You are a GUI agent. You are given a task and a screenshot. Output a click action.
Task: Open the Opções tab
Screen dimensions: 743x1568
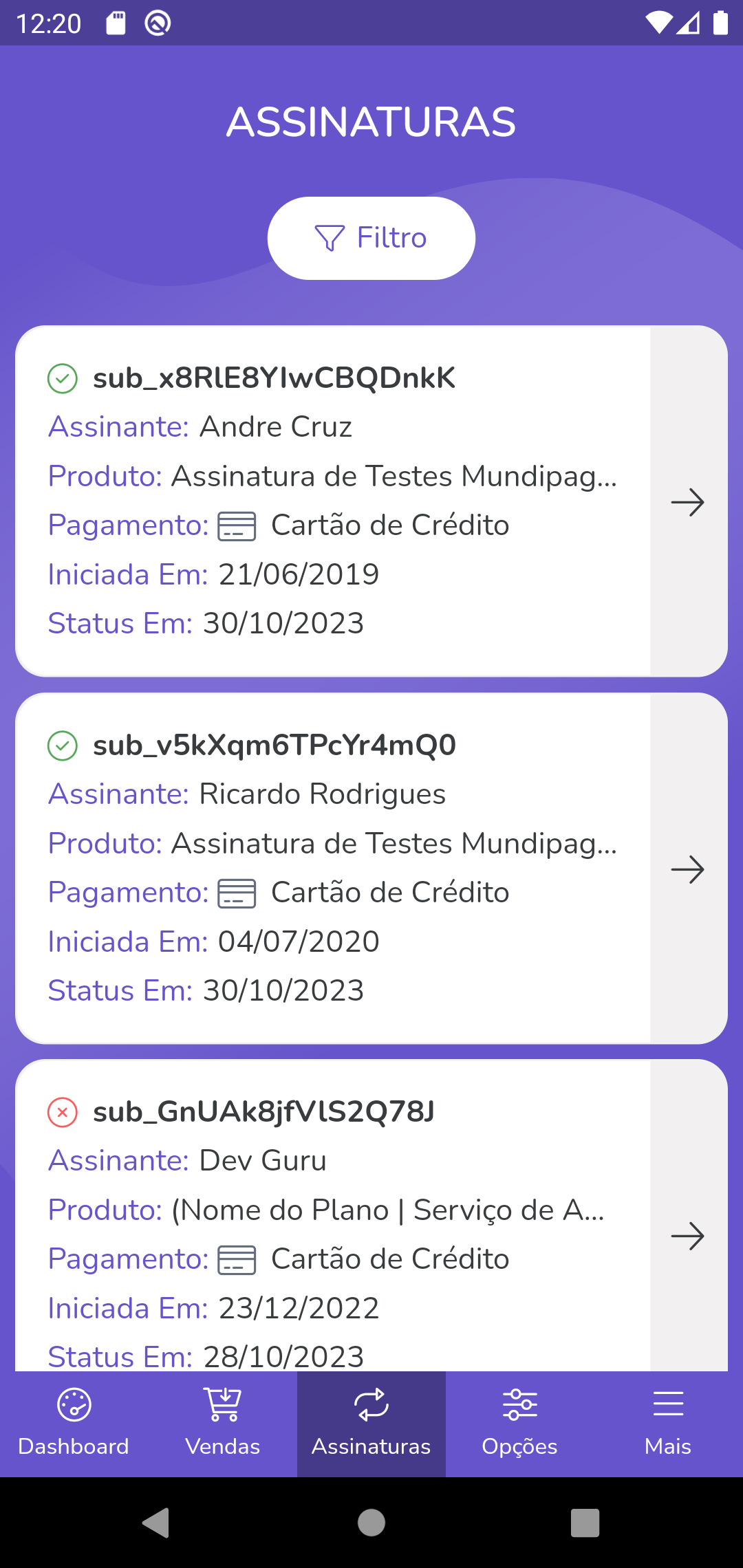(519, 1424)
